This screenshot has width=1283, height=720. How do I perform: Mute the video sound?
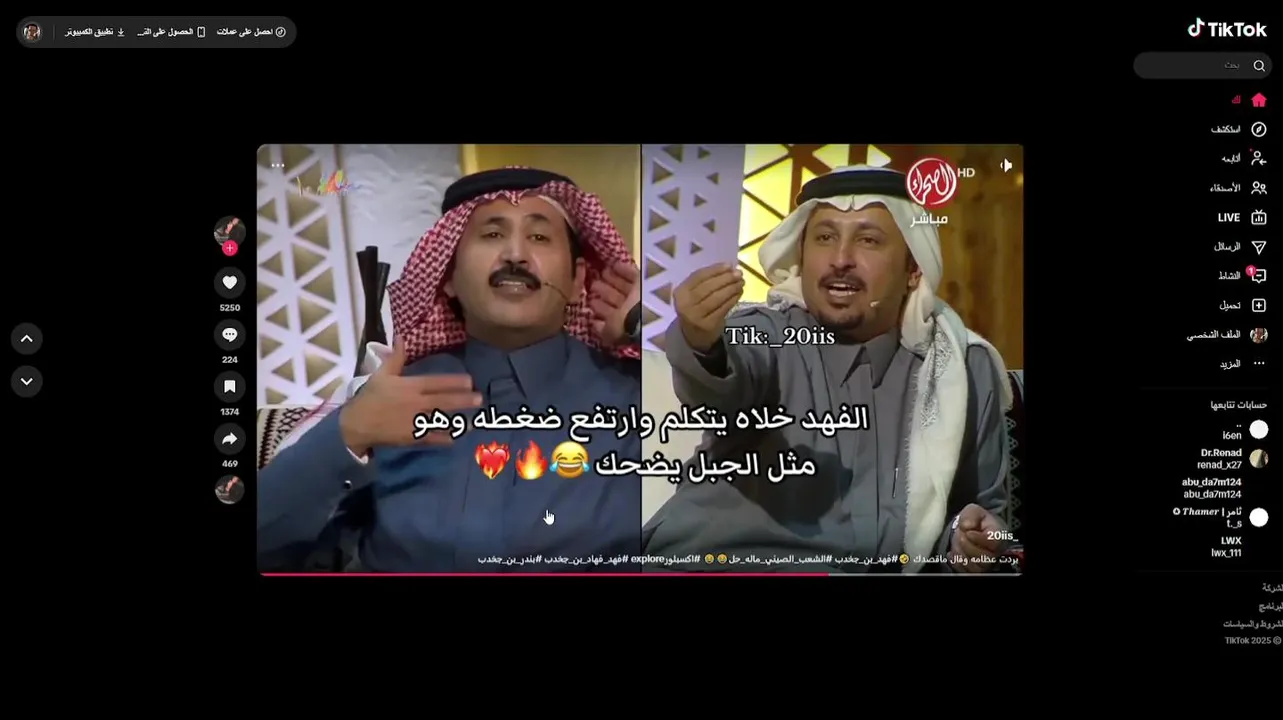1005,165
